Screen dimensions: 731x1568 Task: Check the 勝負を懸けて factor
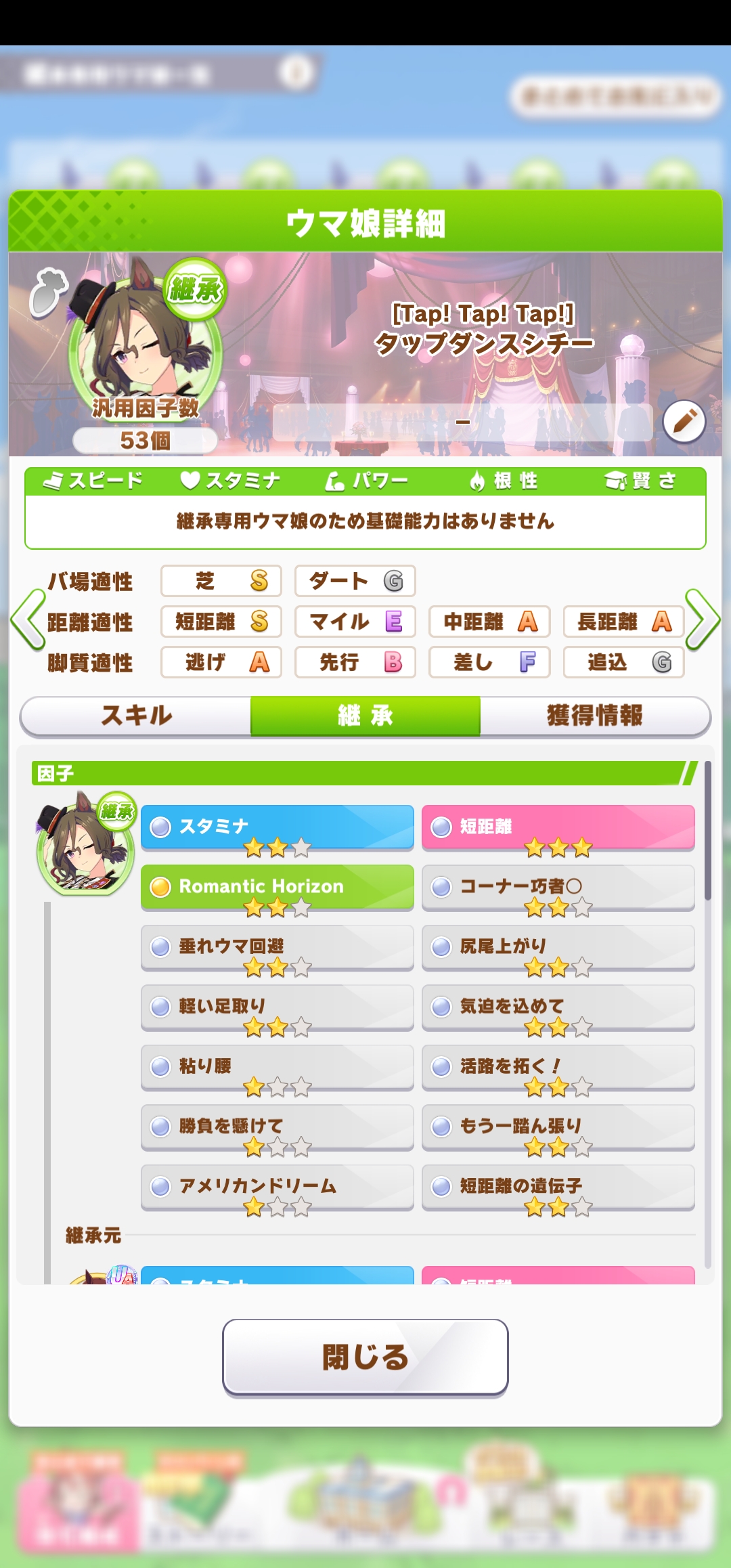click(x=278, y=1127)
